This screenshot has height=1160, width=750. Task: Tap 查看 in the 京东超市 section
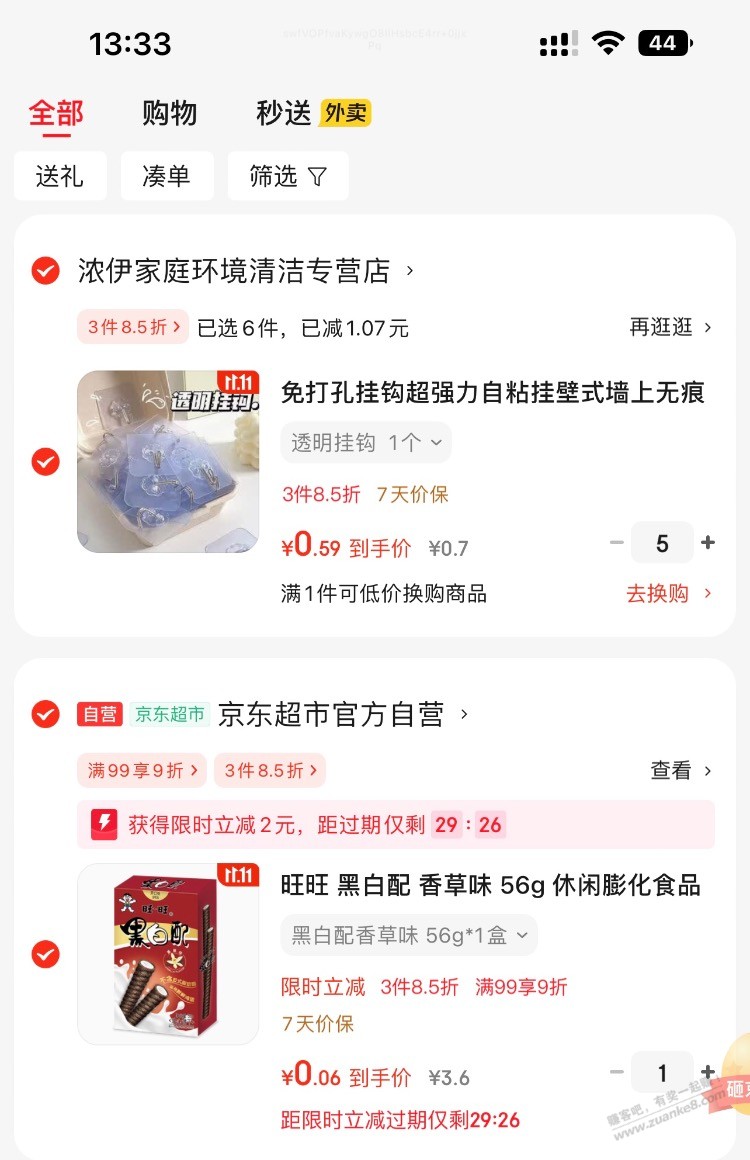pyautogui.click(x=680, y=770)
